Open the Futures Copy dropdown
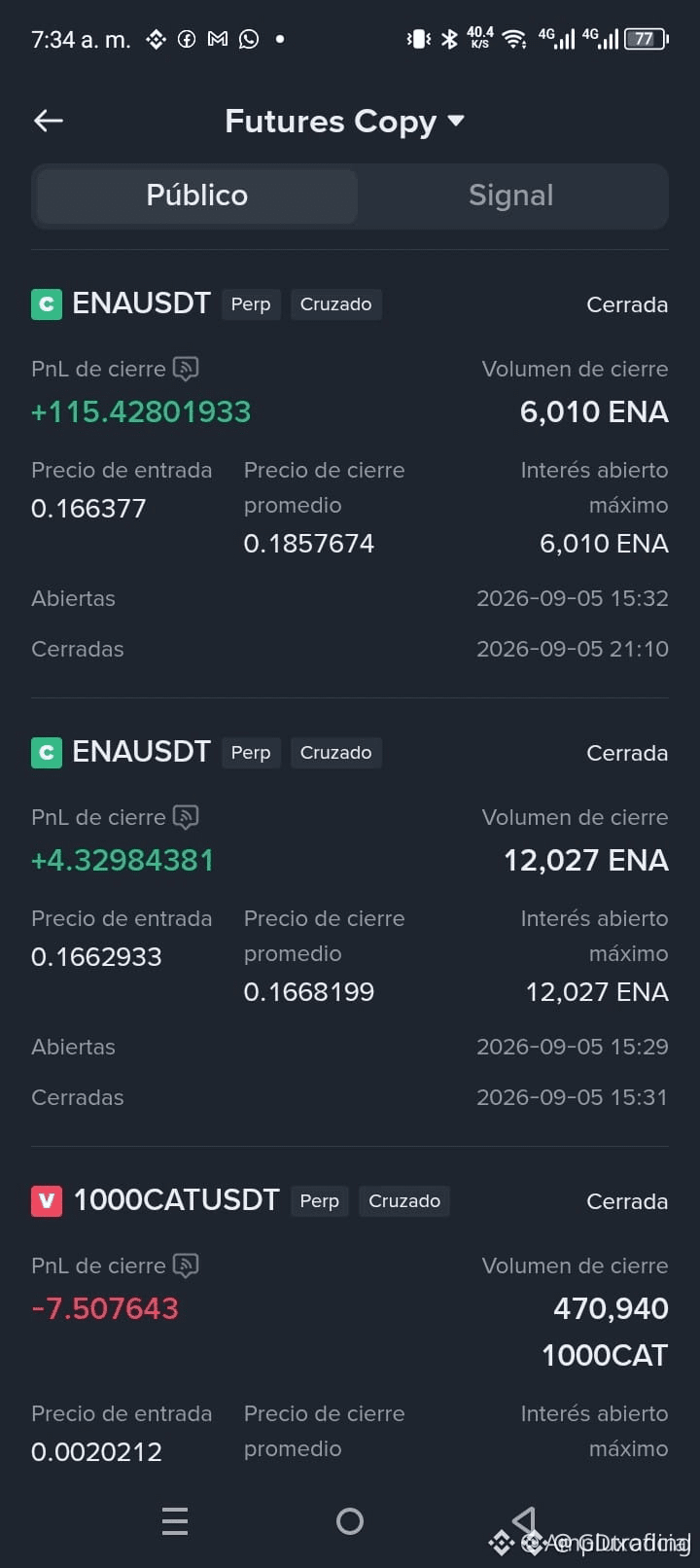The height and width of the screenshot is (1568, 700). tap(344, 122)
